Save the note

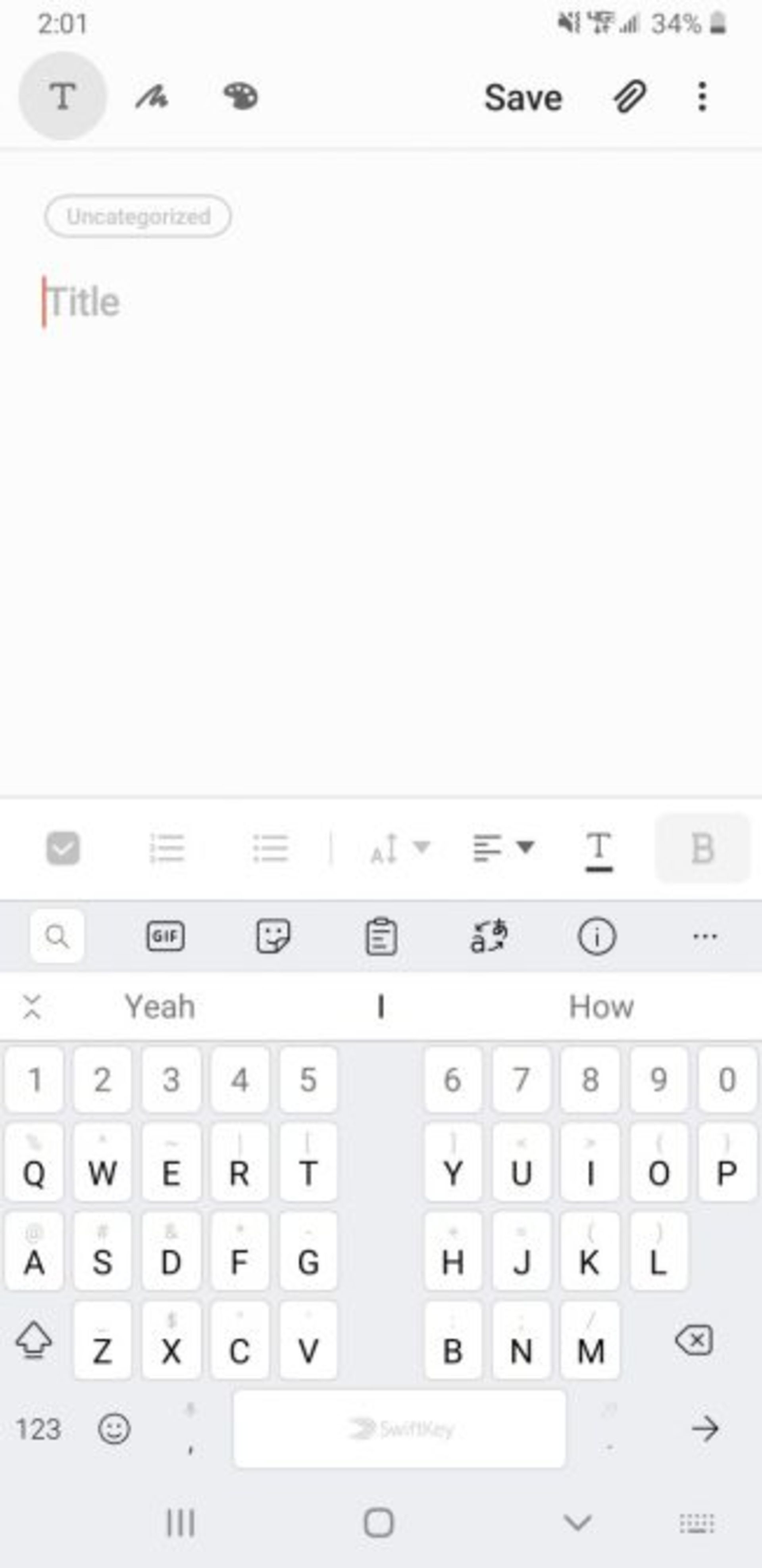coord(523,97)
